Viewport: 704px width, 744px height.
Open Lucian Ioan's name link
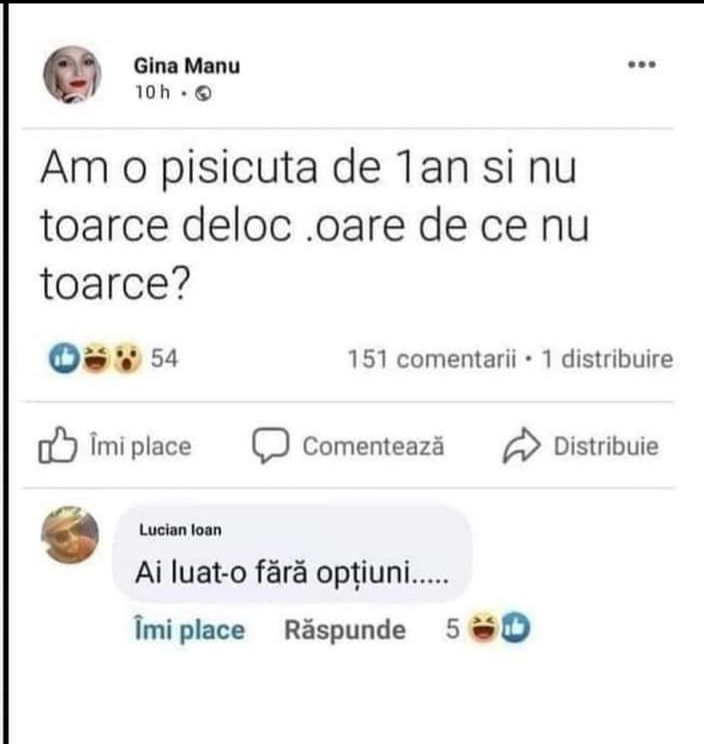coord(180,530)
